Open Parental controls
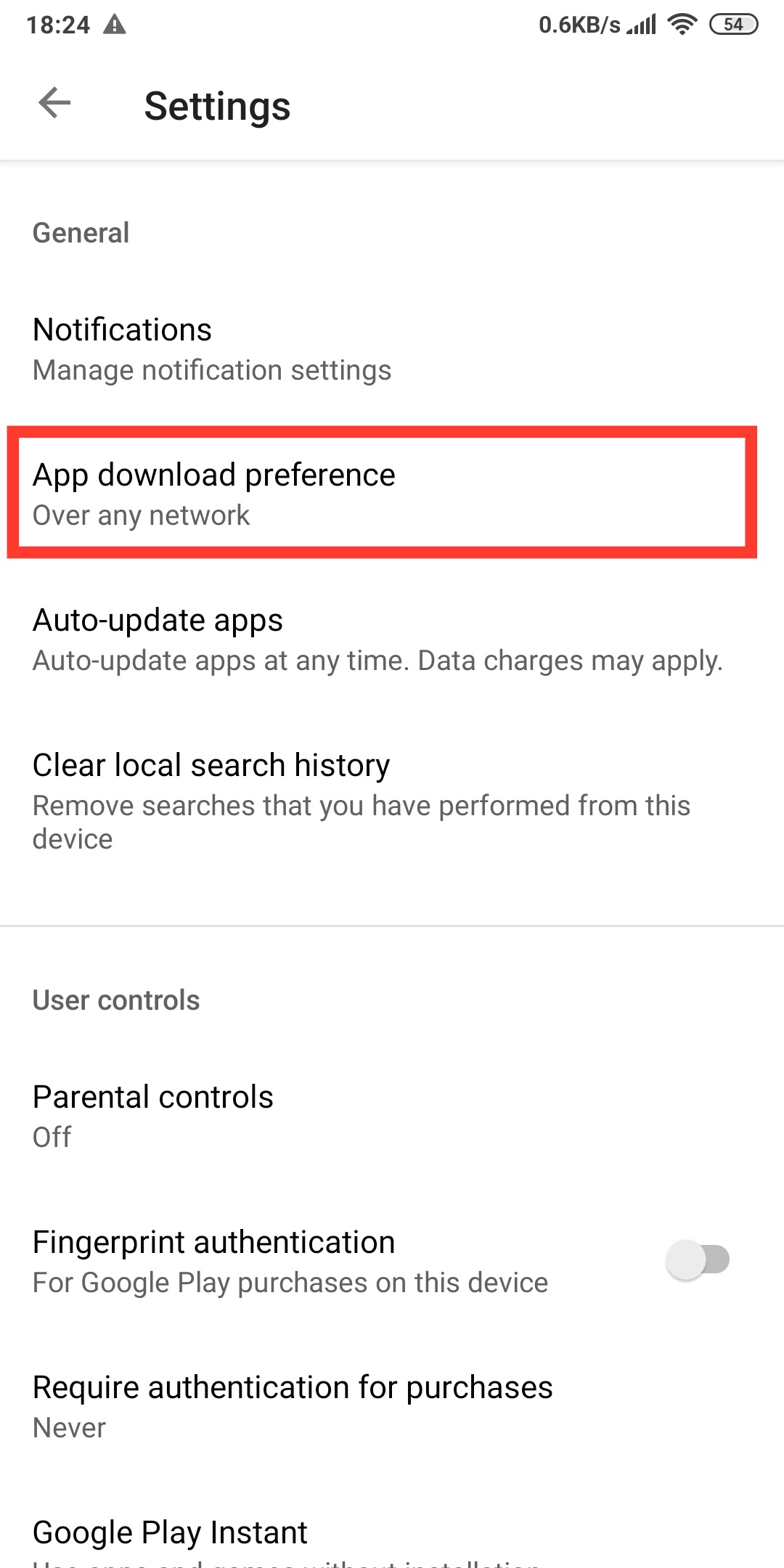Viewport: 784px width, 1568px height. [x=392, y=1116]
